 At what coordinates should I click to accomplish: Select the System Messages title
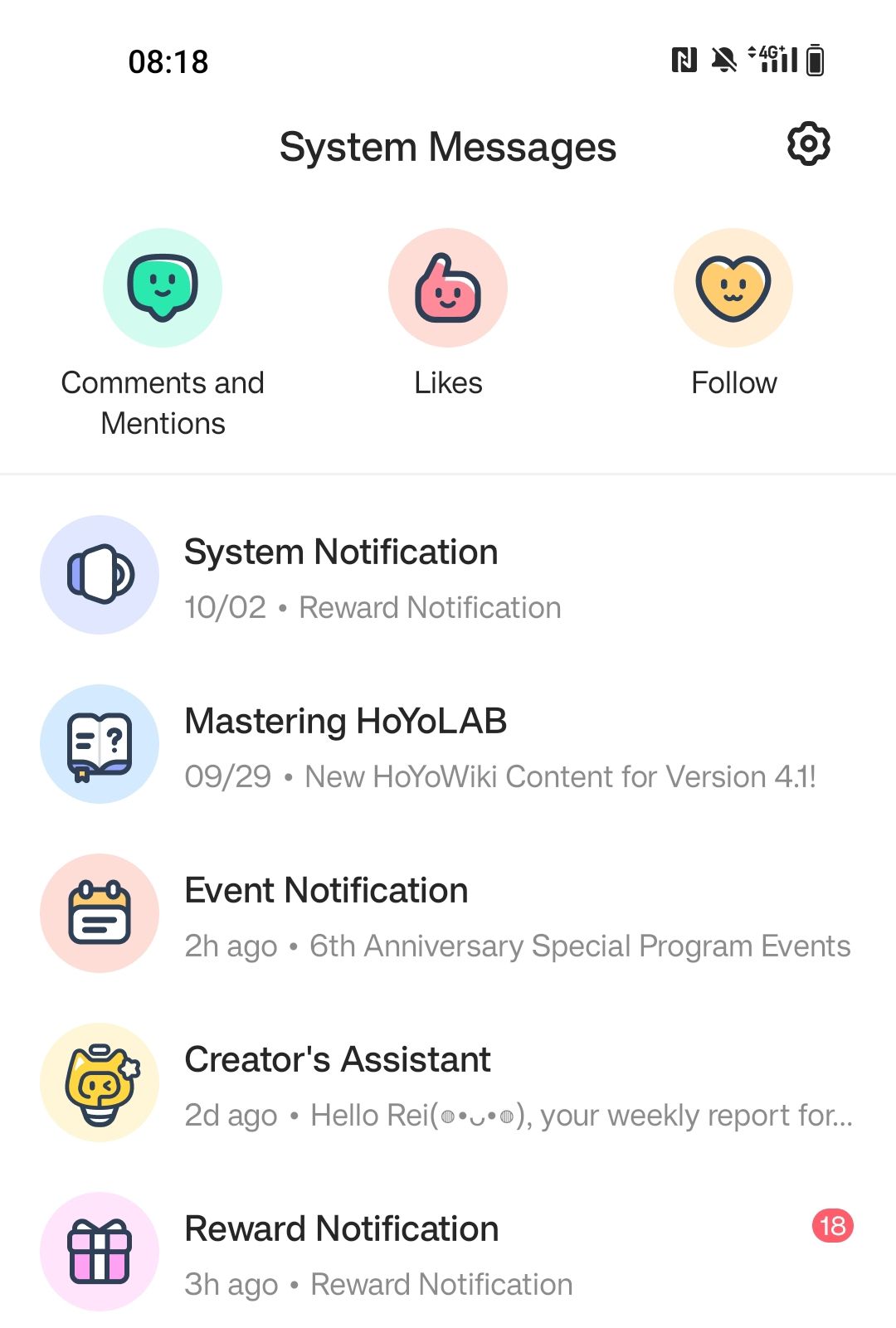(x=448, y=146)
